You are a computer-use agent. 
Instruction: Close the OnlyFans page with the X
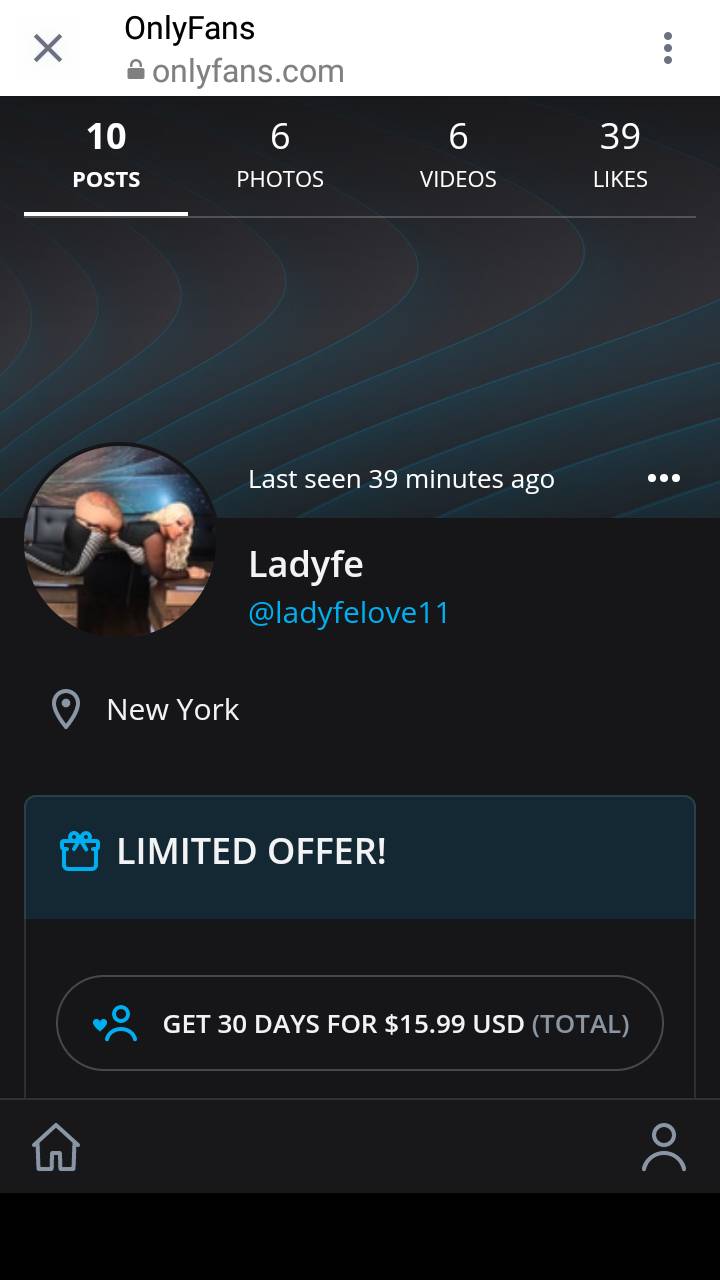pos(47,48)
